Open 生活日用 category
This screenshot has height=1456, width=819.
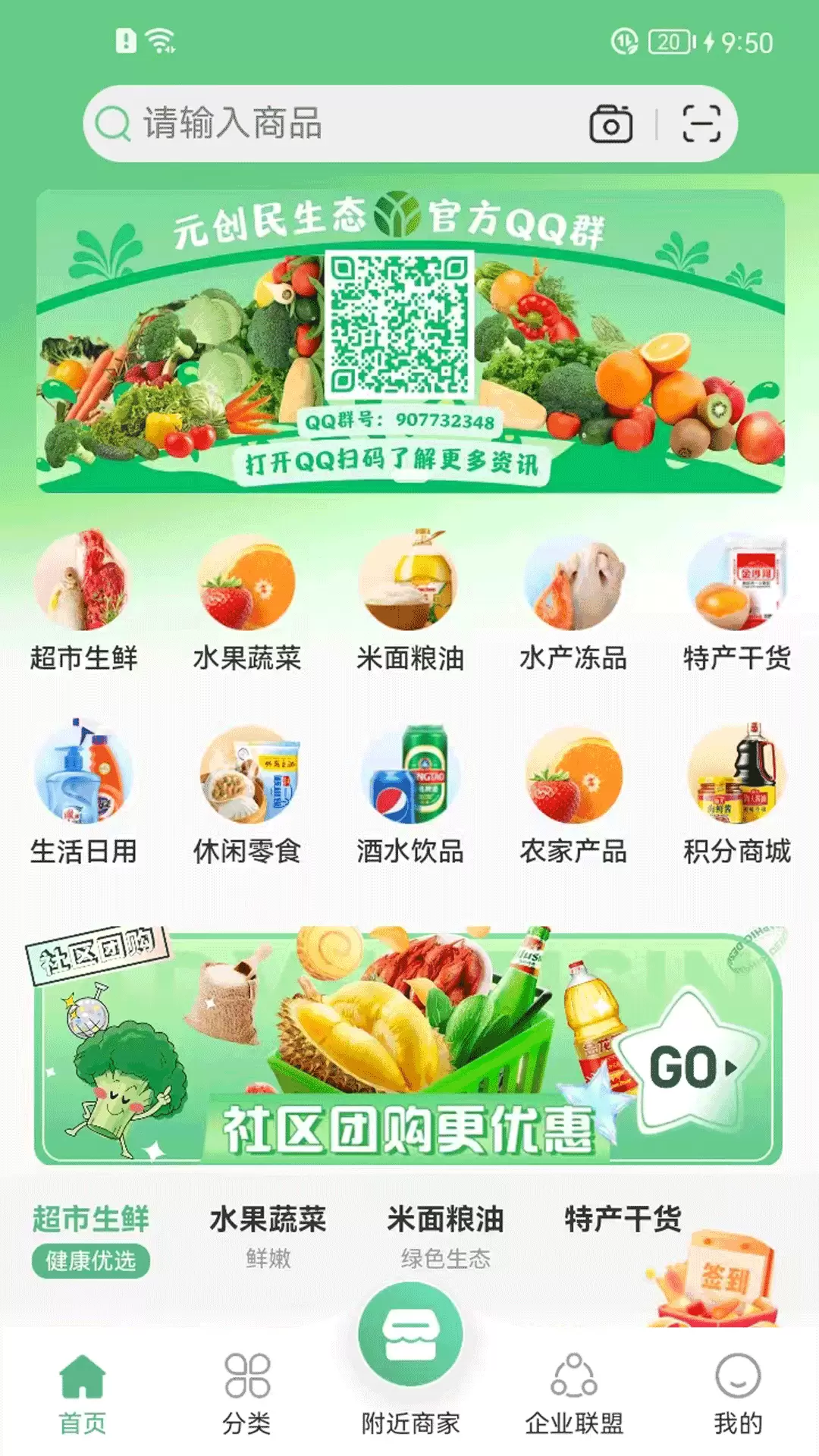(x=83, y=794)
